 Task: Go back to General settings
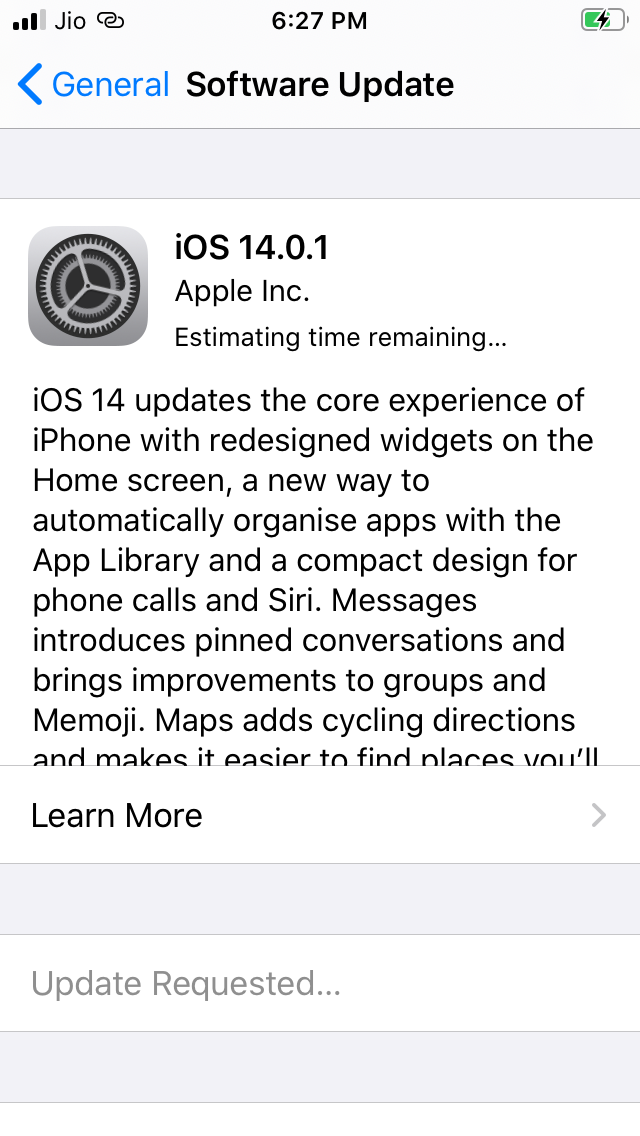(93, 85)
